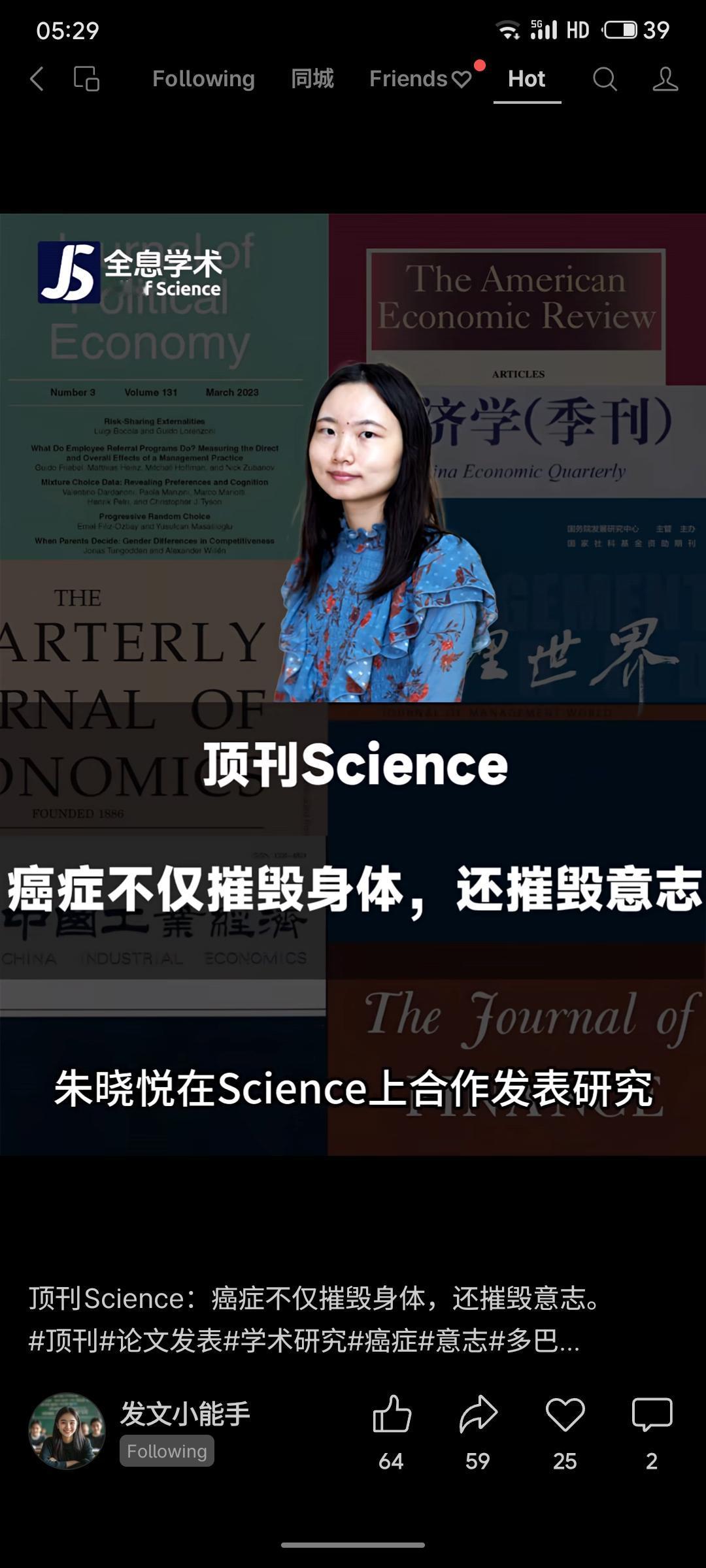Share this video
This screenshot has width=706, height=1568.
tap(478, 1414)
